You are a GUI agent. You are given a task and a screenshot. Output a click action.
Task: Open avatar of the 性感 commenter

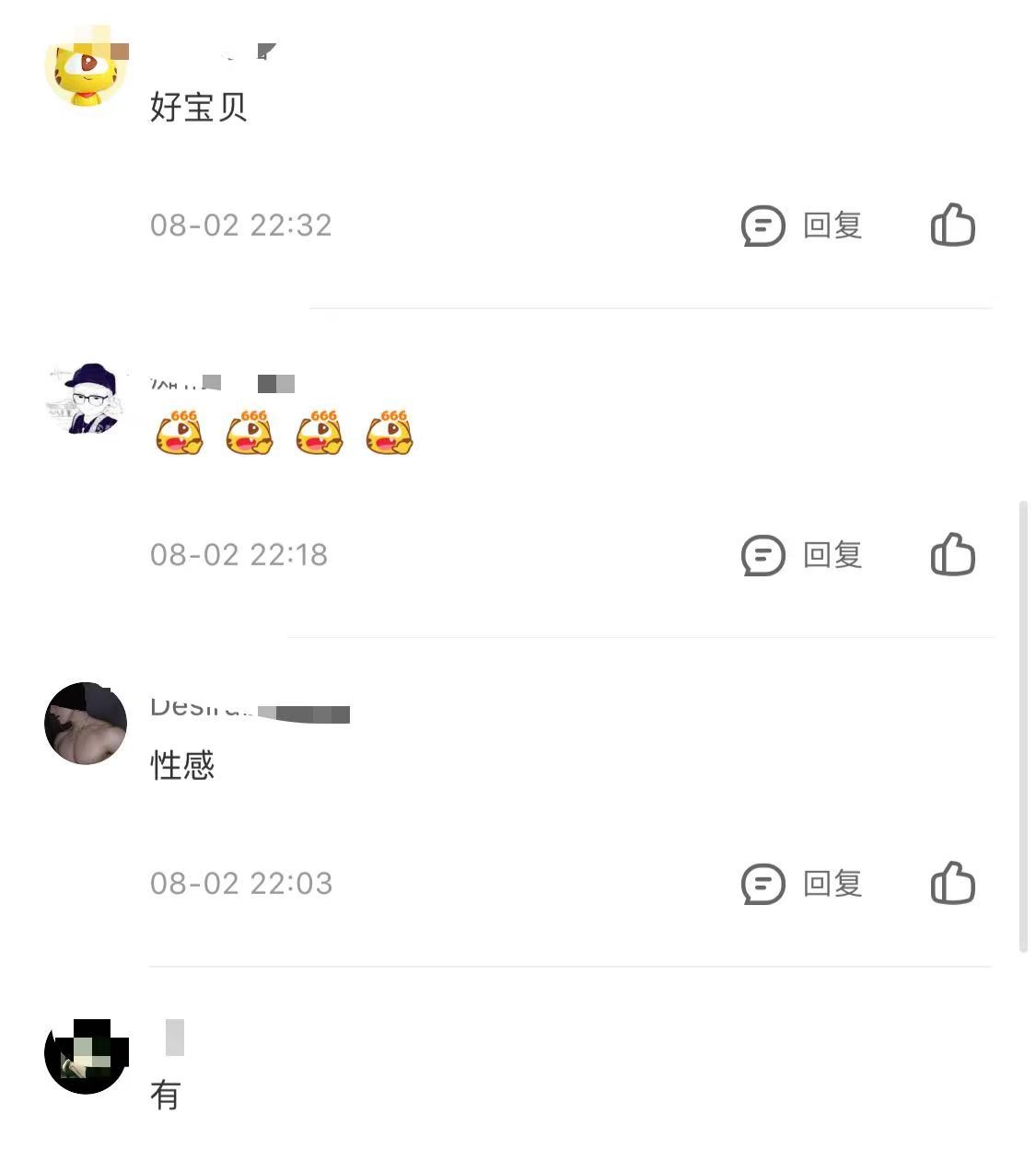(86, 724)
